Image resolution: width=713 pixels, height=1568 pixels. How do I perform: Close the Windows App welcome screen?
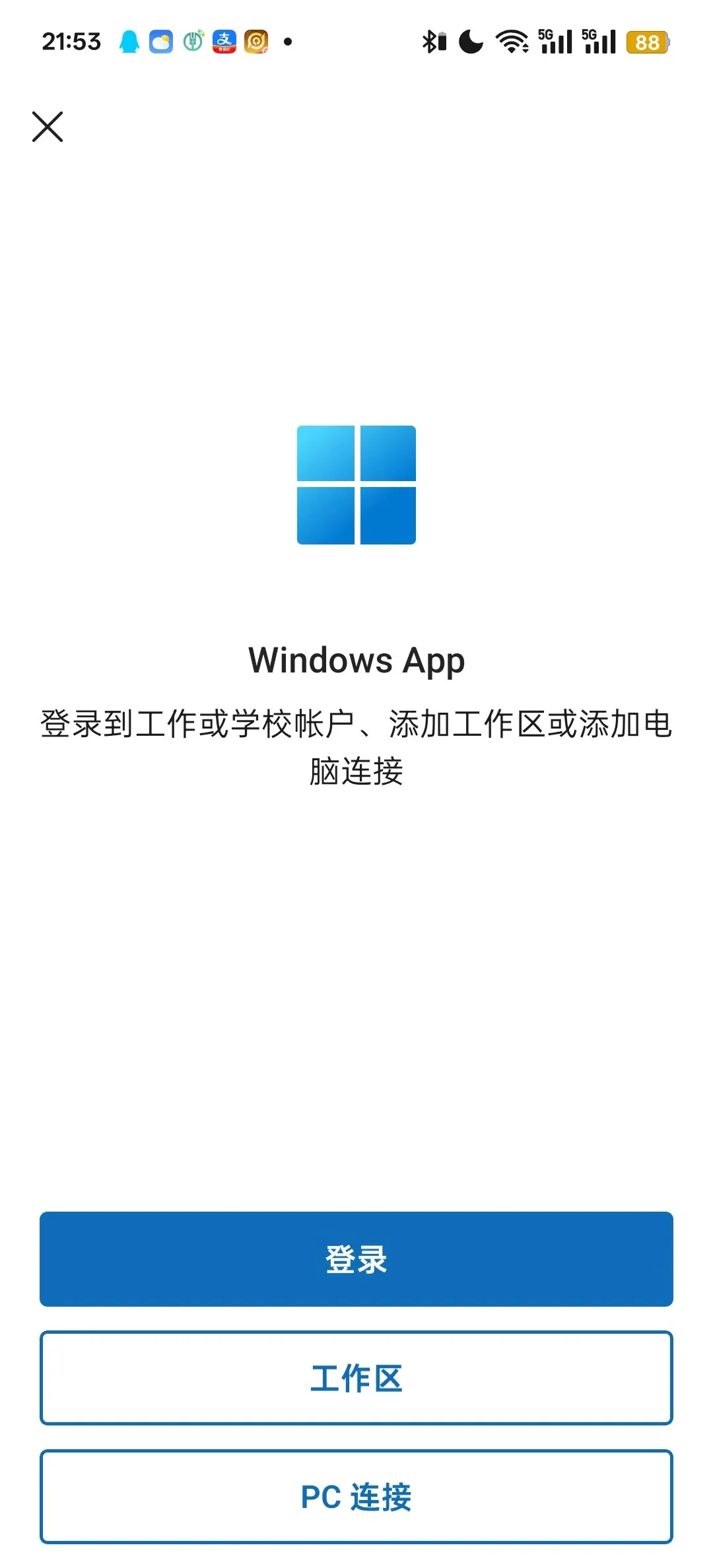click(48, 127)
